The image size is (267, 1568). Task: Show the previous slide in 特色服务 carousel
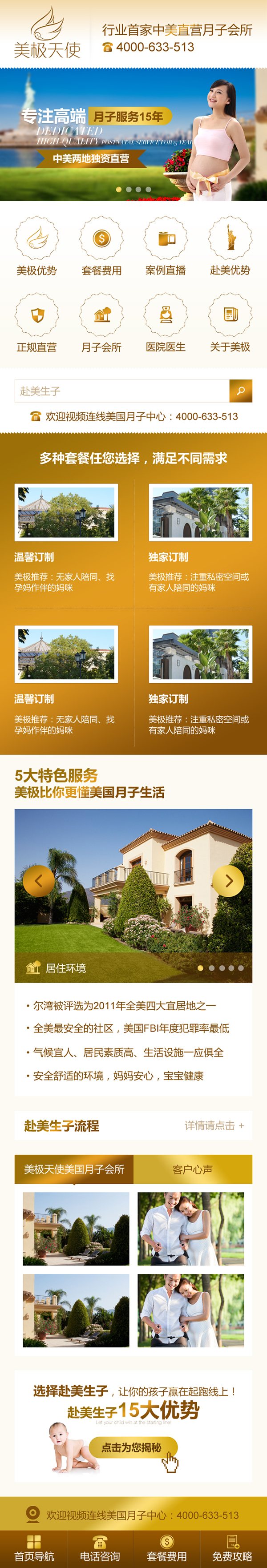(38, 880)
